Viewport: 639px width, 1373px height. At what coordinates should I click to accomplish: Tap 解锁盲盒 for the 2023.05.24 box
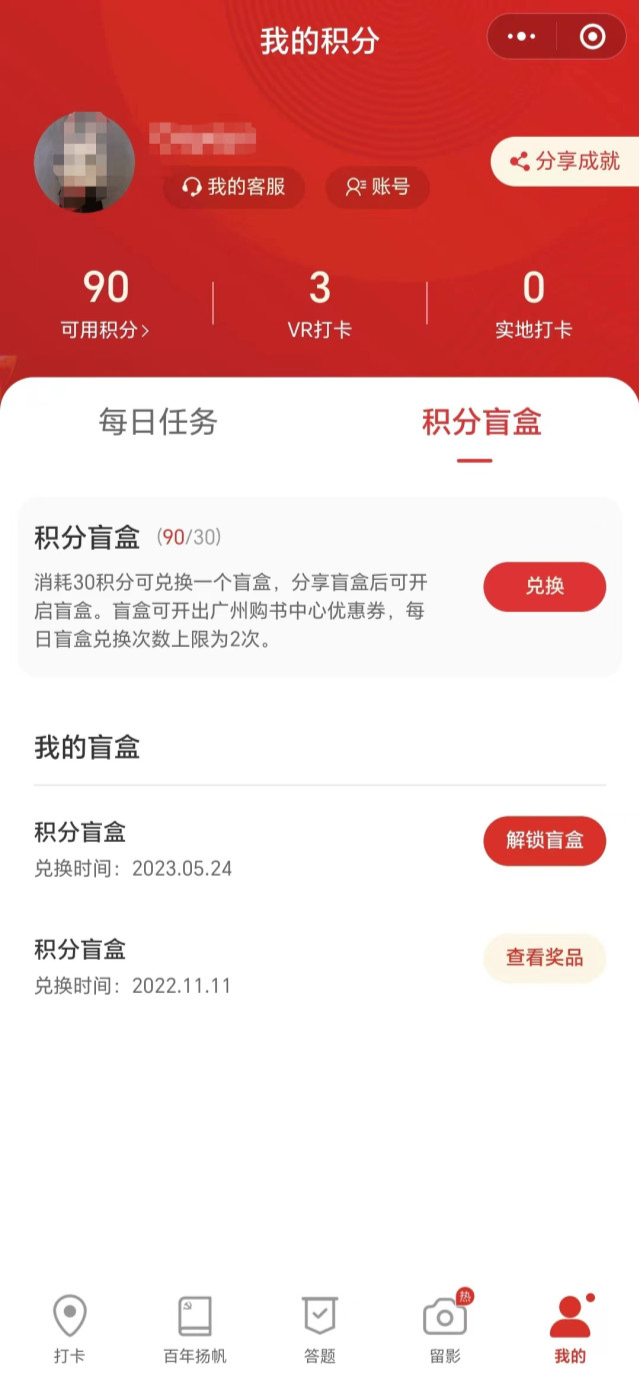pos(544,840)
